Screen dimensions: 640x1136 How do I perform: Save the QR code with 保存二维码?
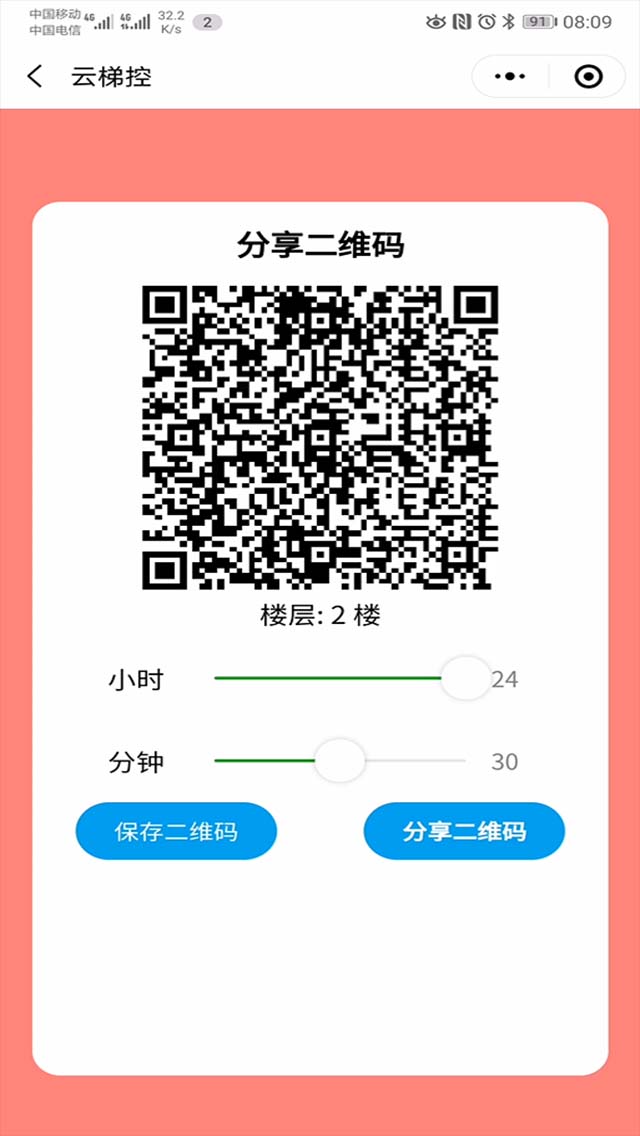[176, 831]
